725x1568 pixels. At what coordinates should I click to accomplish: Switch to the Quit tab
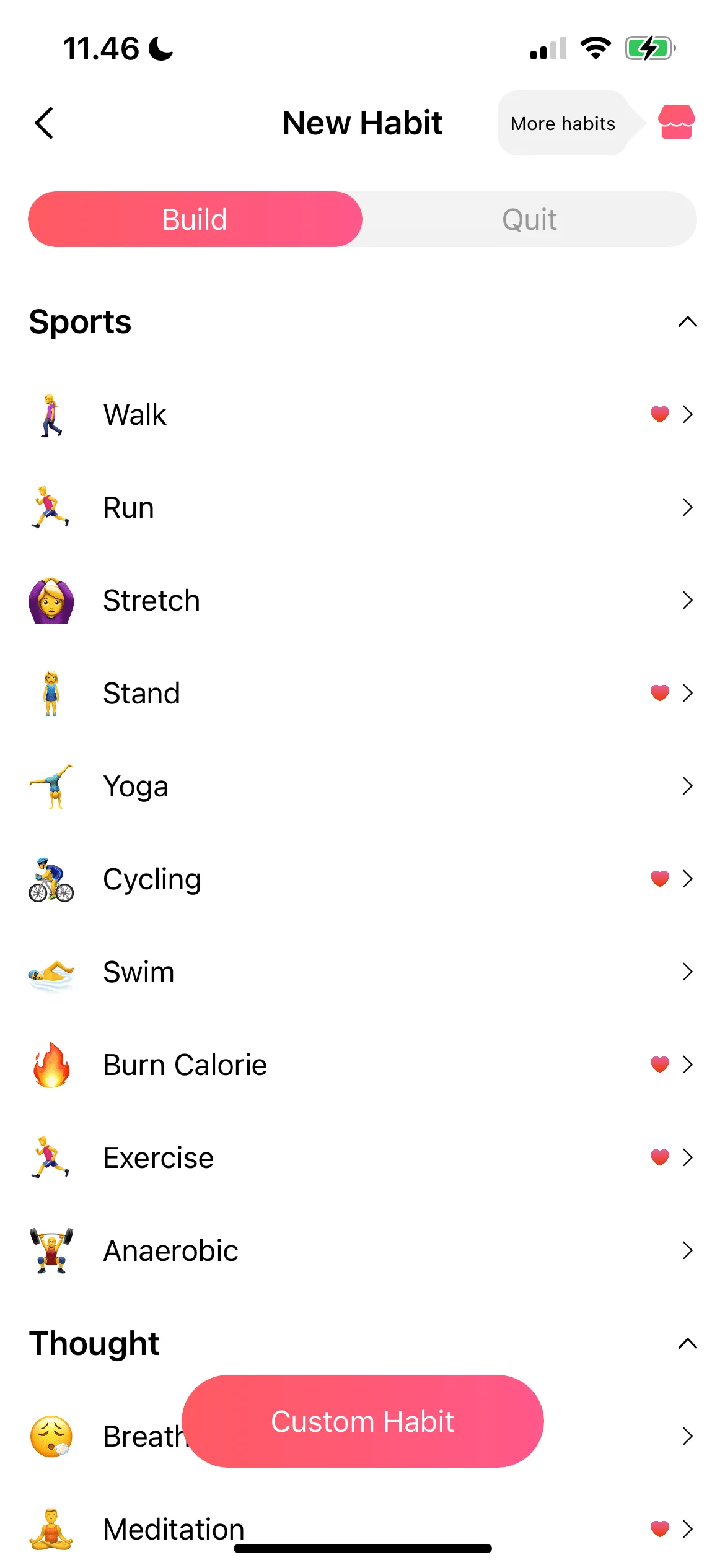click(x=529, y=219)
